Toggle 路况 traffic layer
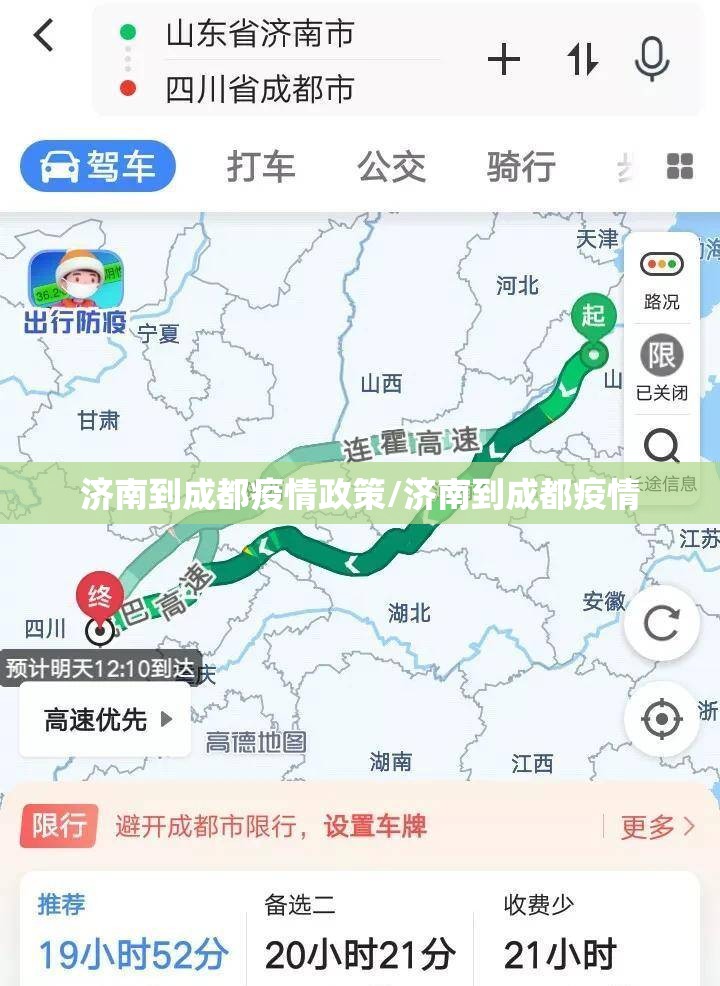This screenshot has width=720, height=986. tap(661, 279)
